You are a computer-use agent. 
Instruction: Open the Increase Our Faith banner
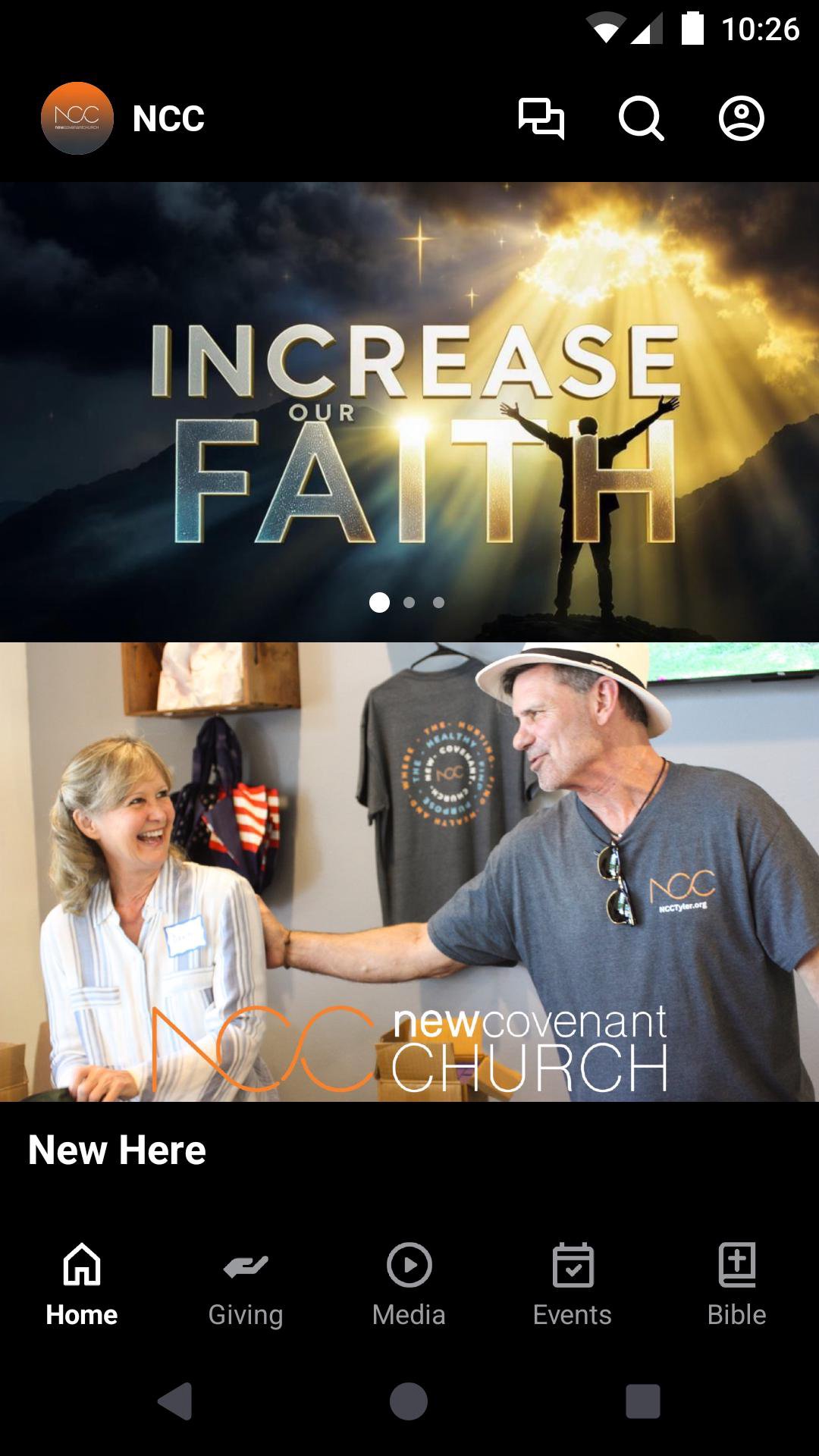pyautogui.click(x=409, y=411)
